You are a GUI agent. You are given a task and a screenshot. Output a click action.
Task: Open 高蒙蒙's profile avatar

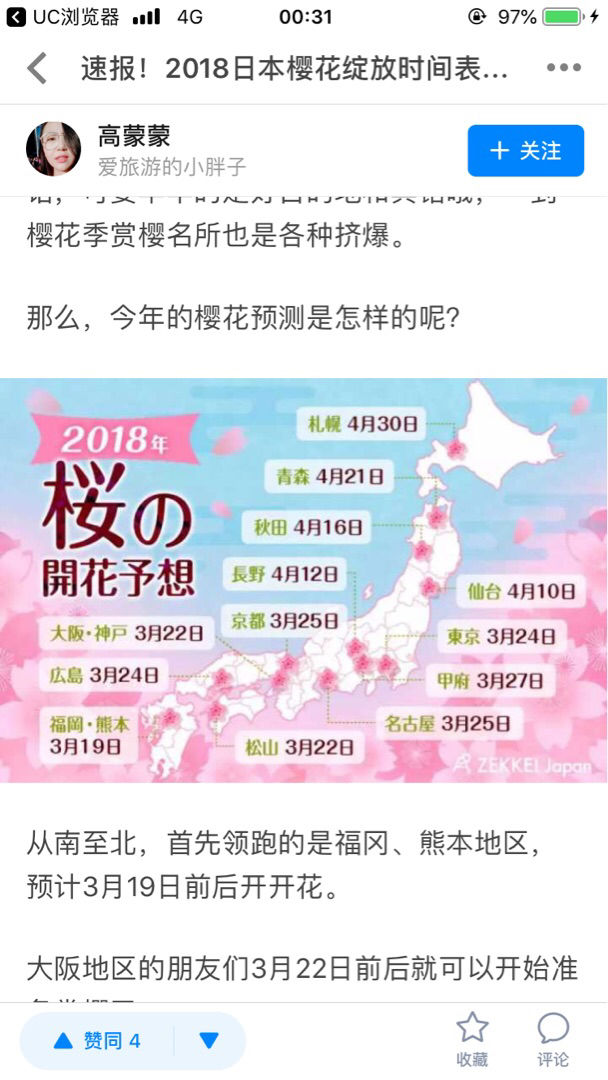pyautogui.click(x=53, y=149)
